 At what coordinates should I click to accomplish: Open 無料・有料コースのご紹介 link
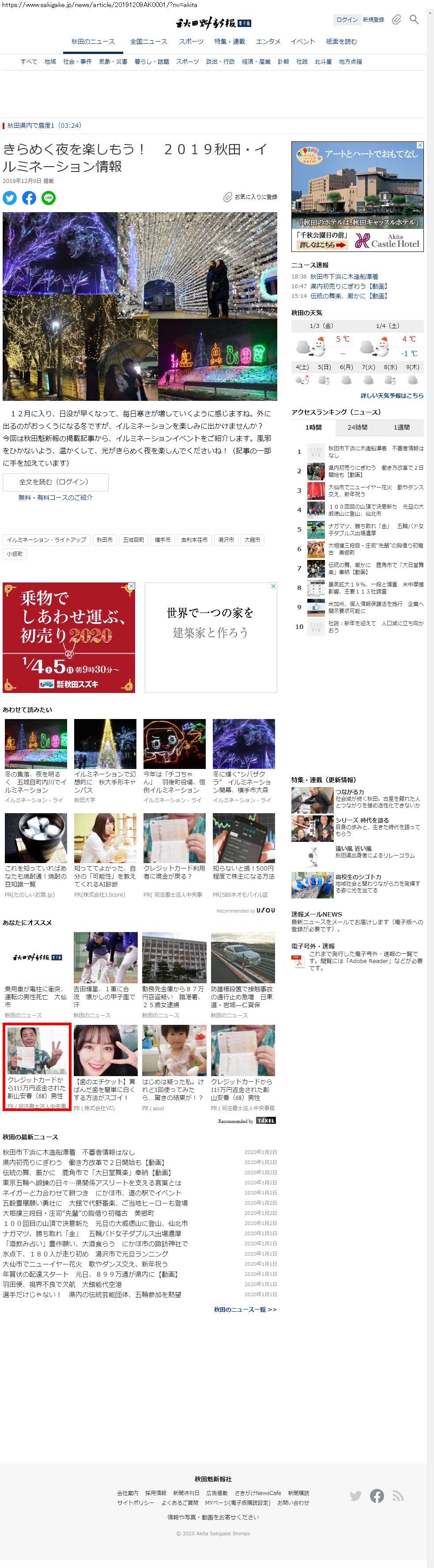pos(55,497)
